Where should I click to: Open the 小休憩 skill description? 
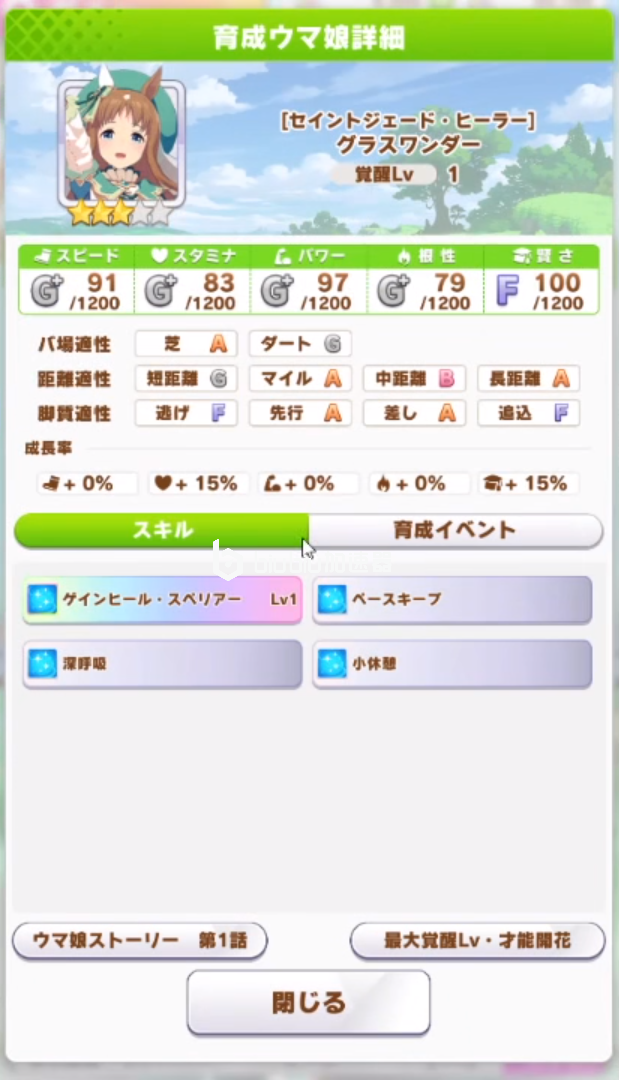pos(452,663)
